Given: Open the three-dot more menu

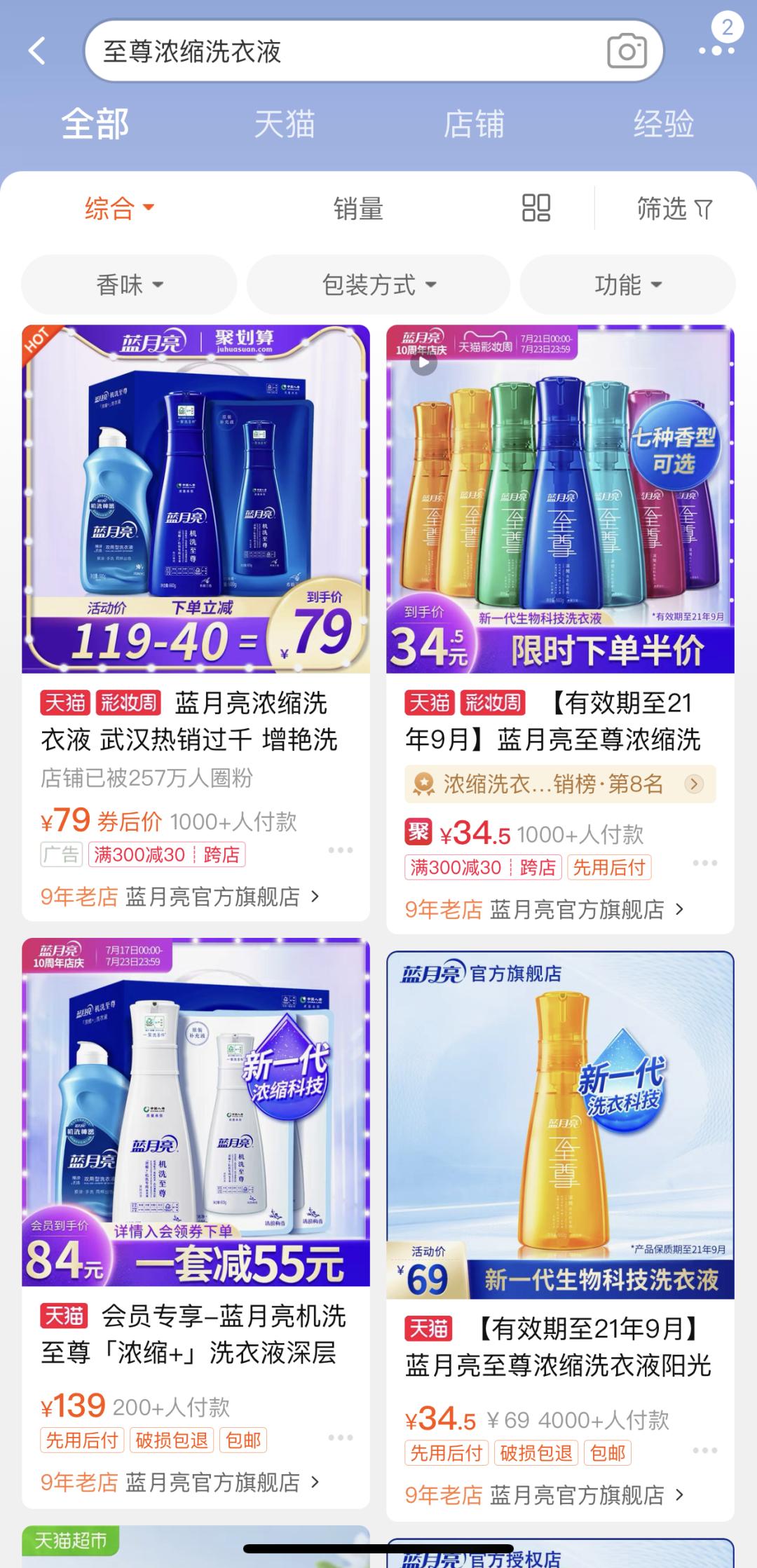Looking at the screenshot, I should tap(716, 50).
